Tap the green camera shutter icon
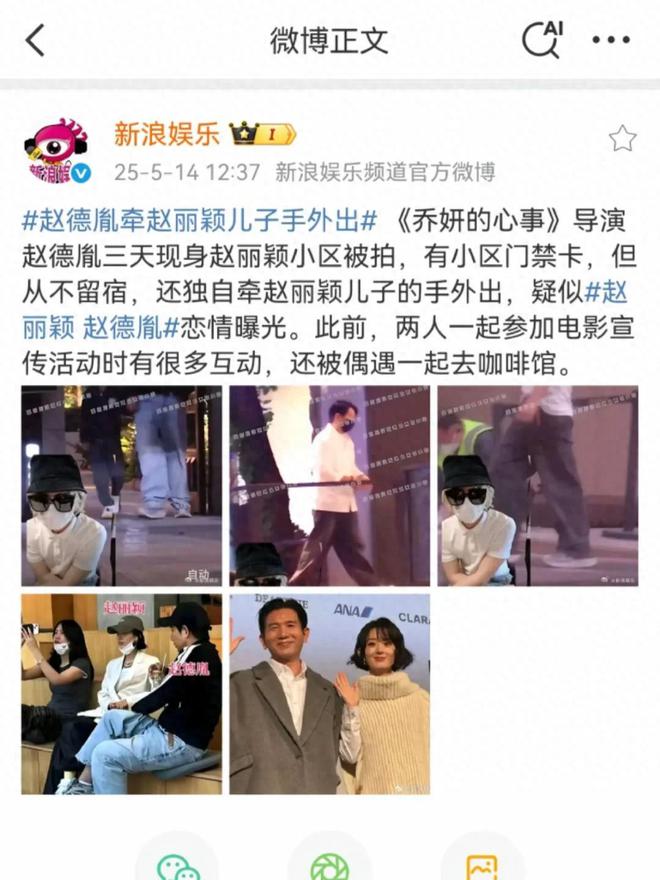Screen dimensions: 660x880 pos(329,866)
